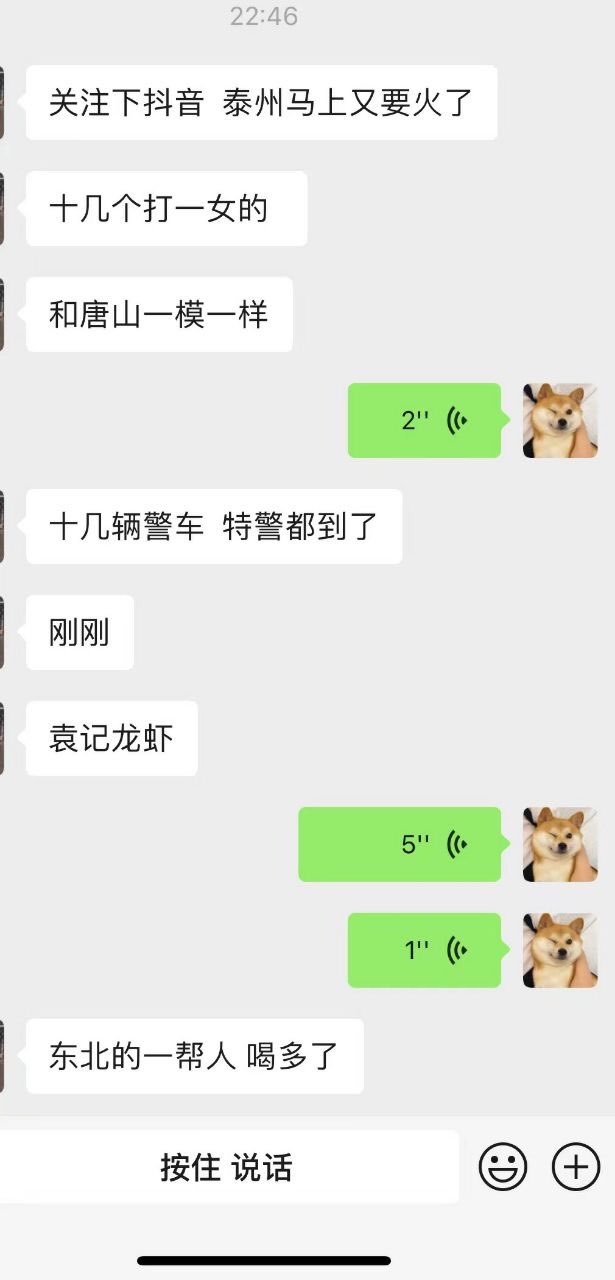Play the 2'' voice message

click(424, 420)
